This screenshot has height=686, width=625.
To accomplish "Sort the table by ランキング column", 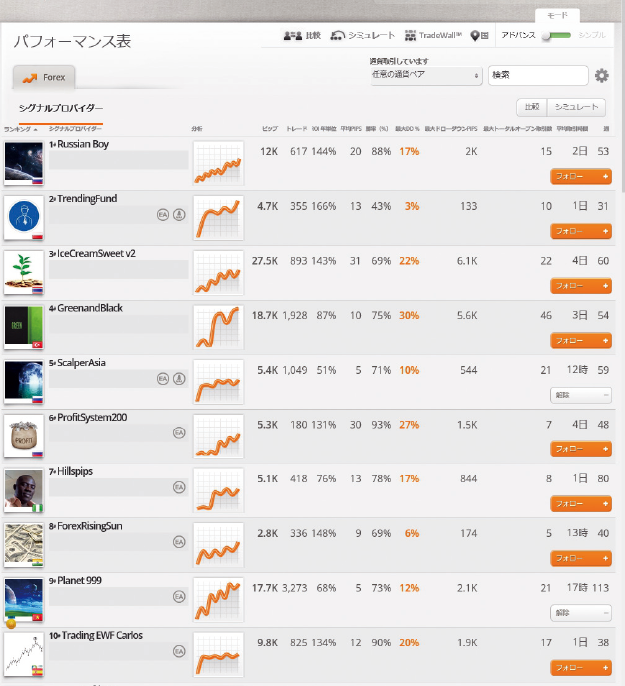I will (x=20, y=129).
